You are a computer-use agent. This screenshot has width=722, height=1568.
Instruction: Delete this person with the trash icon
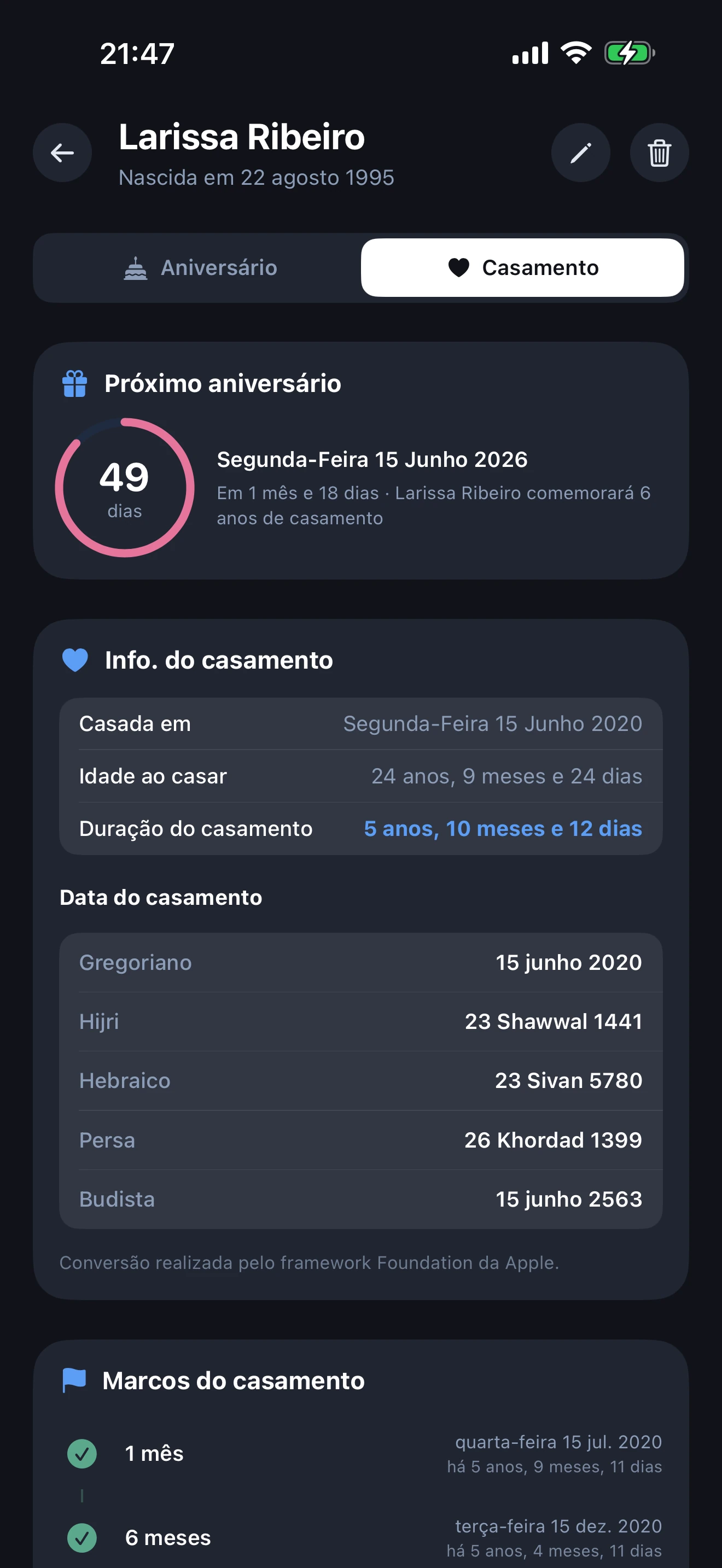tap(659, 153)
